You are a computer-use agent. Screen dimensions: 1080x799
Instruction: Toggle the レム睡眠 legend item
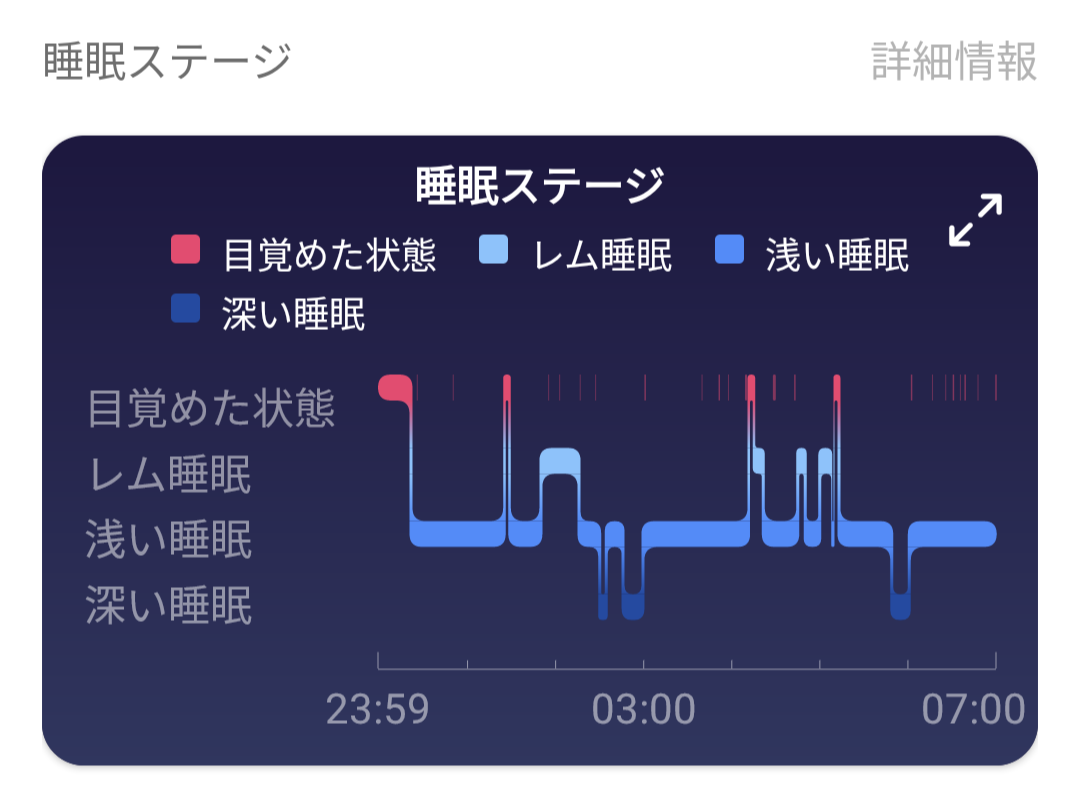tap(576, 255)
